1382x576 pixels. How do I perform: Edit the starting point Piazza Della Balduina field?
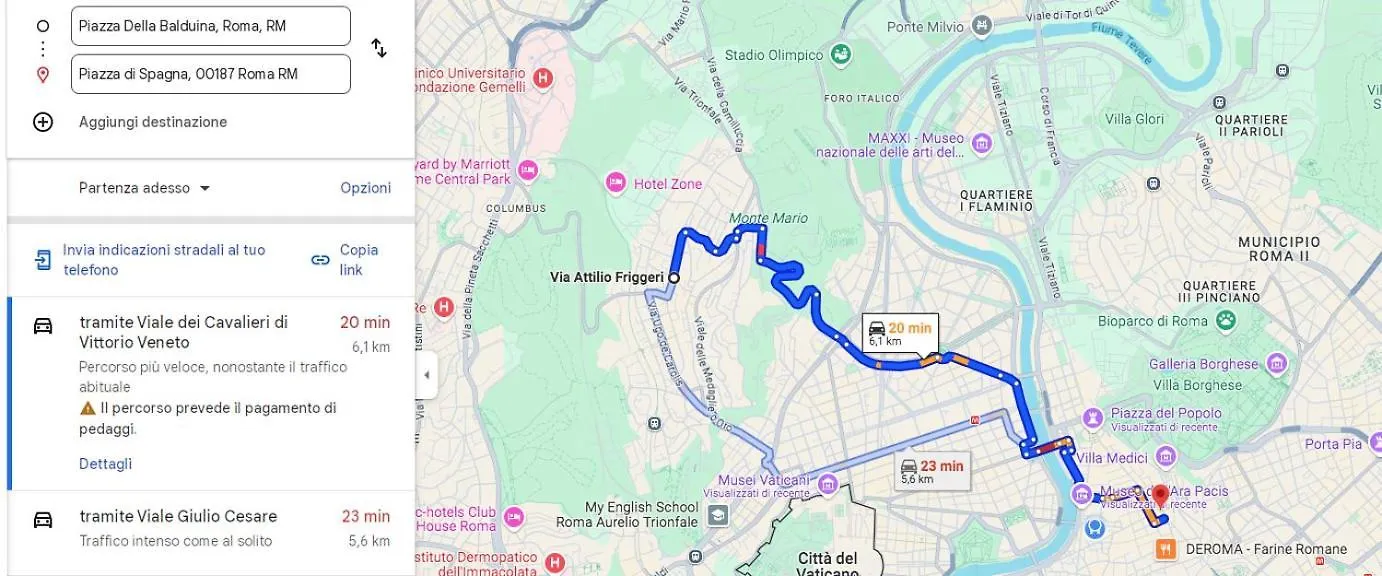[210, 26]
